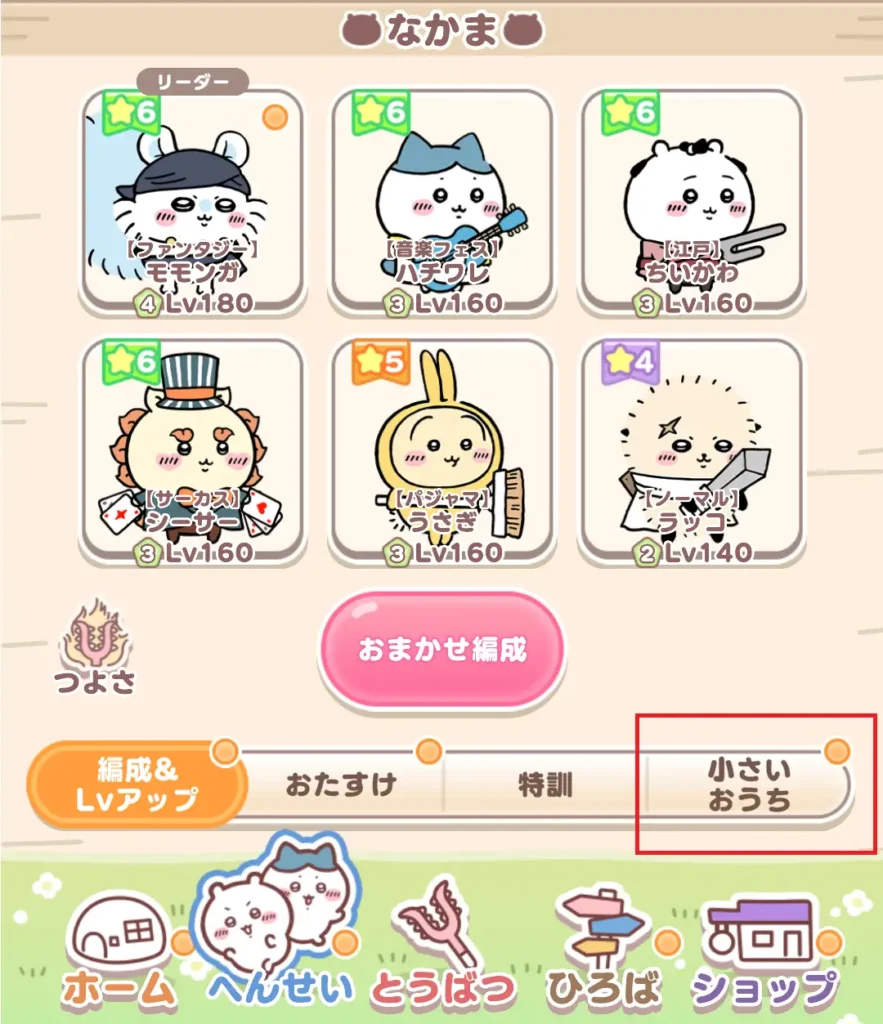Image resolution: width=883 pixels, height=1024 pixels.
Task: Open the モモンガ leader character card
Action: [x=192, y=202]
